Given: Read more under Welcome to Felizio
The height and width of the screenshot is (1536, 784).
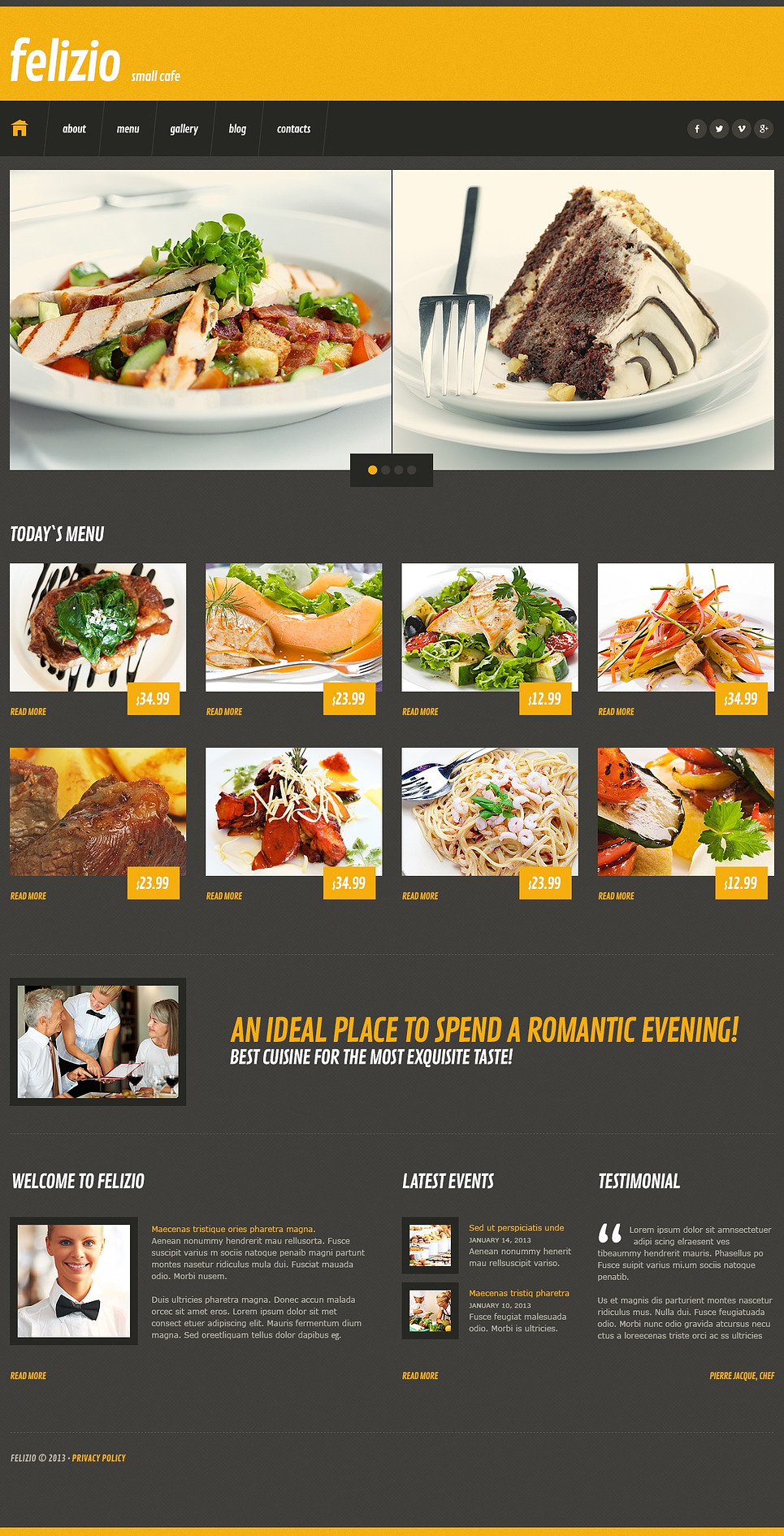Looking at the screenshot, I should 28,1376.
